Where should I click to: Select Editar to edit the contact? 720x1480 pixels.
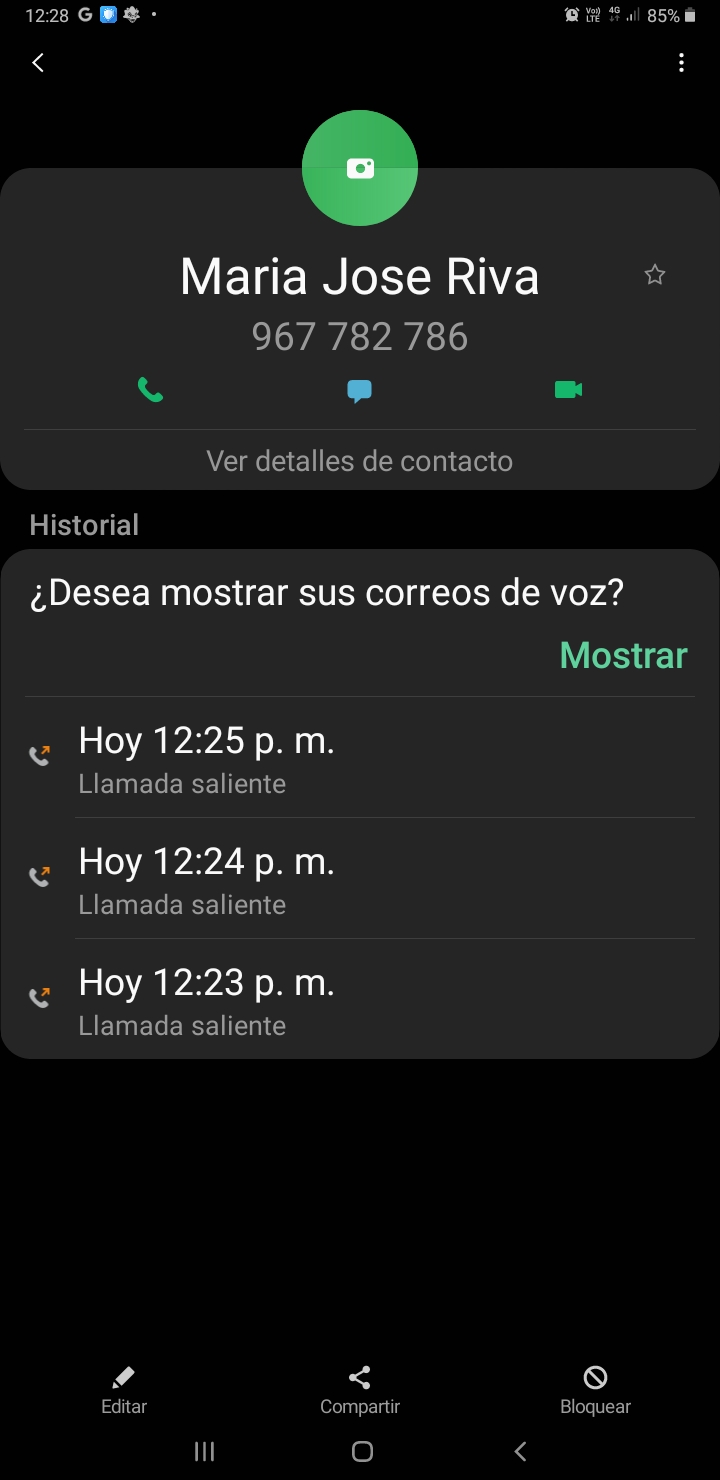pyautogui.click(x=124, y=1391)
